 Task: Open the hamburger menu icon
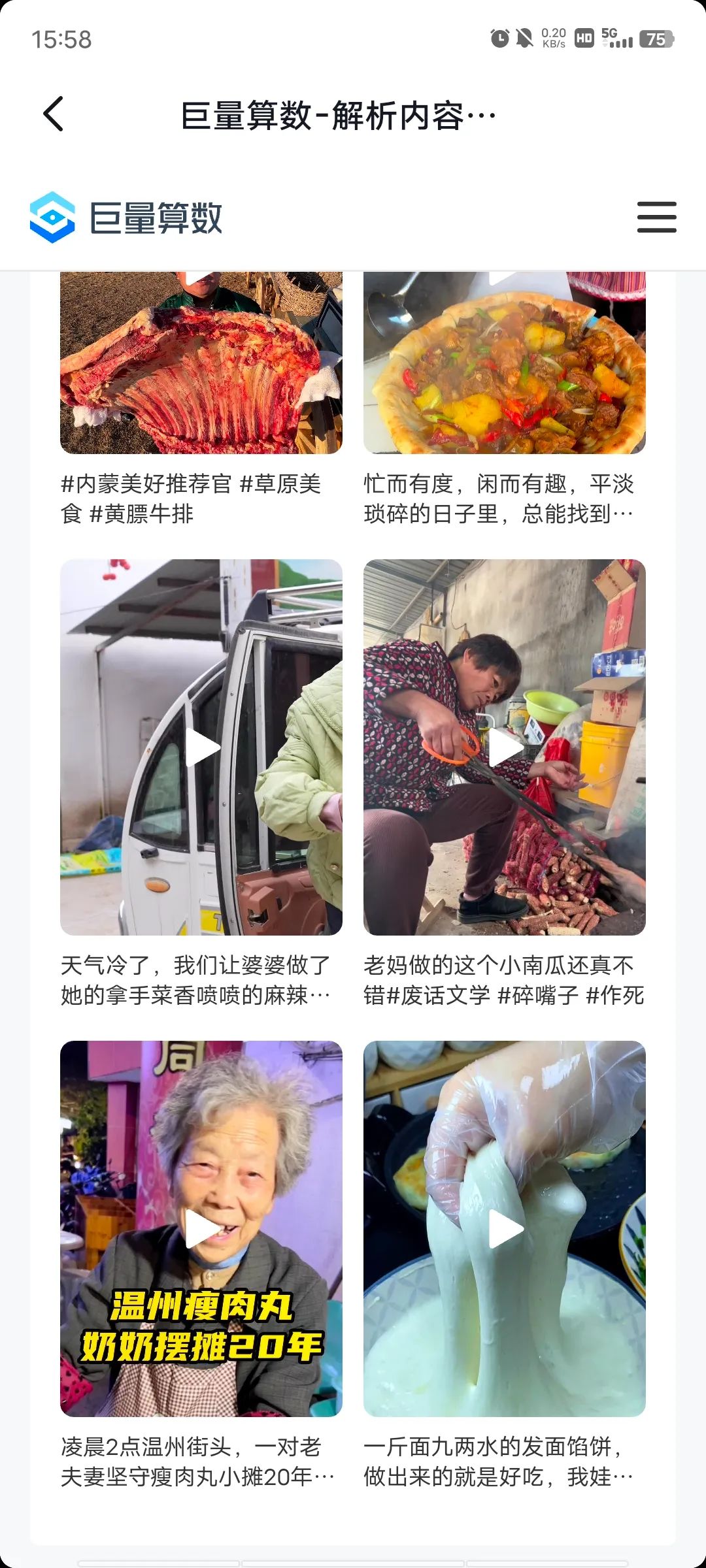657,217
